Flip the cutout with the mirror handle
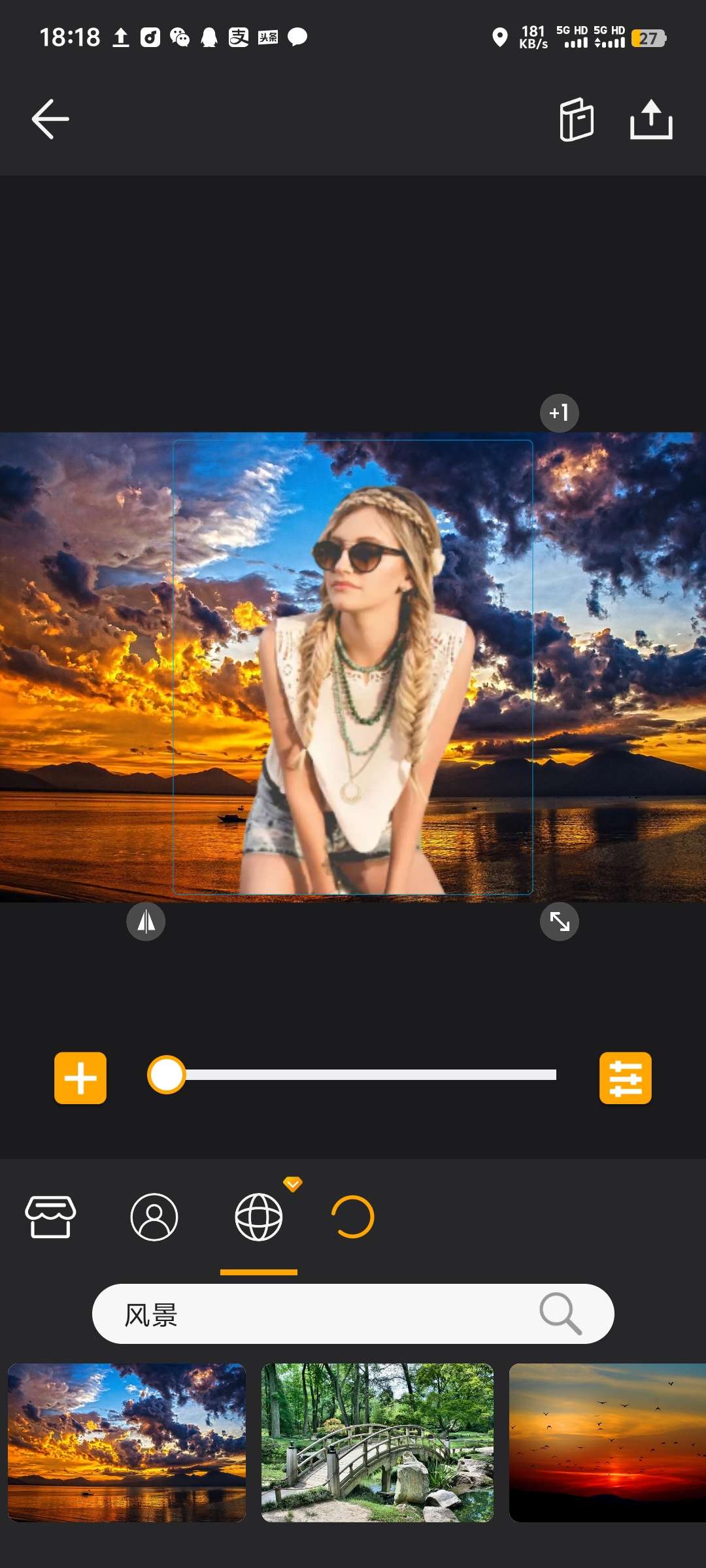This screenshot has height=1568, width=706. tap(146, 922)
